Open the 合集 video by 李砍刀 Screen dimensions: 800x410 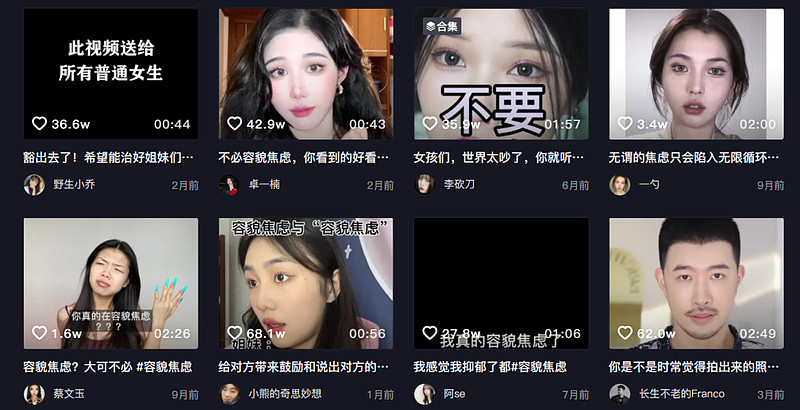click(x=501, y=73)
